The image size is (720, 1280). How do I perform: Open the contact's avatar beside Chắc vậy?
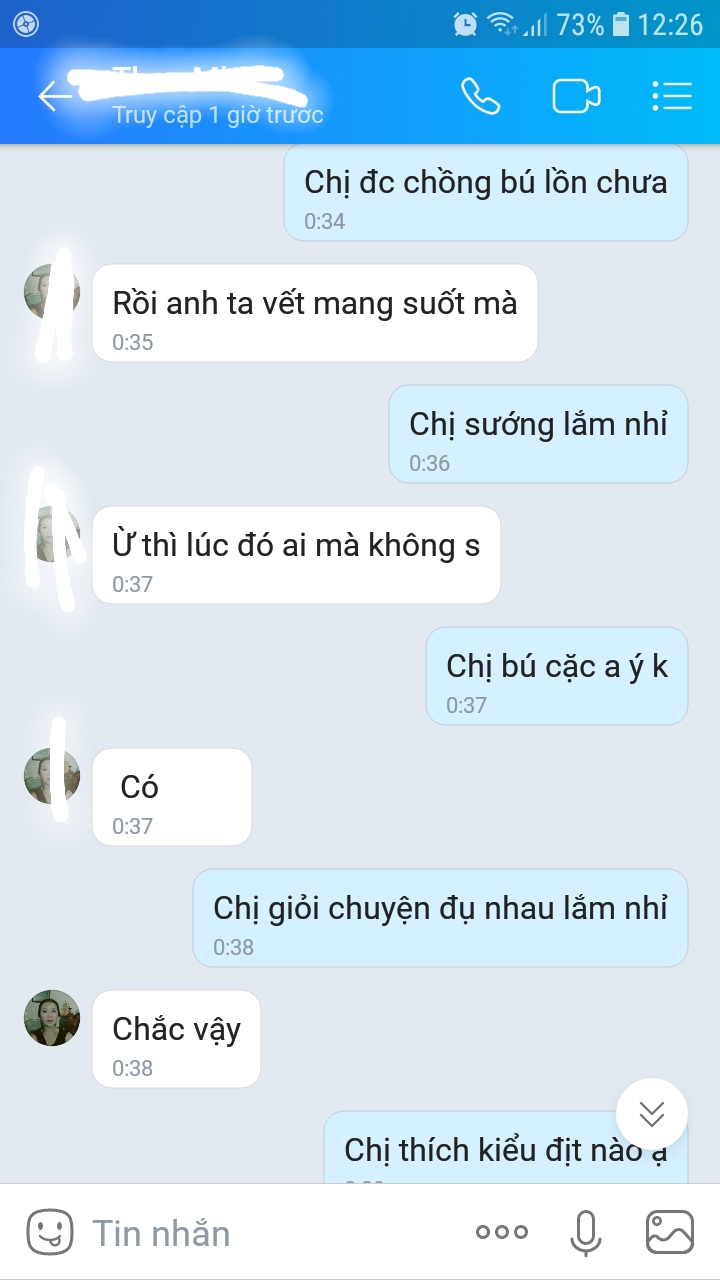(52, 1018)
